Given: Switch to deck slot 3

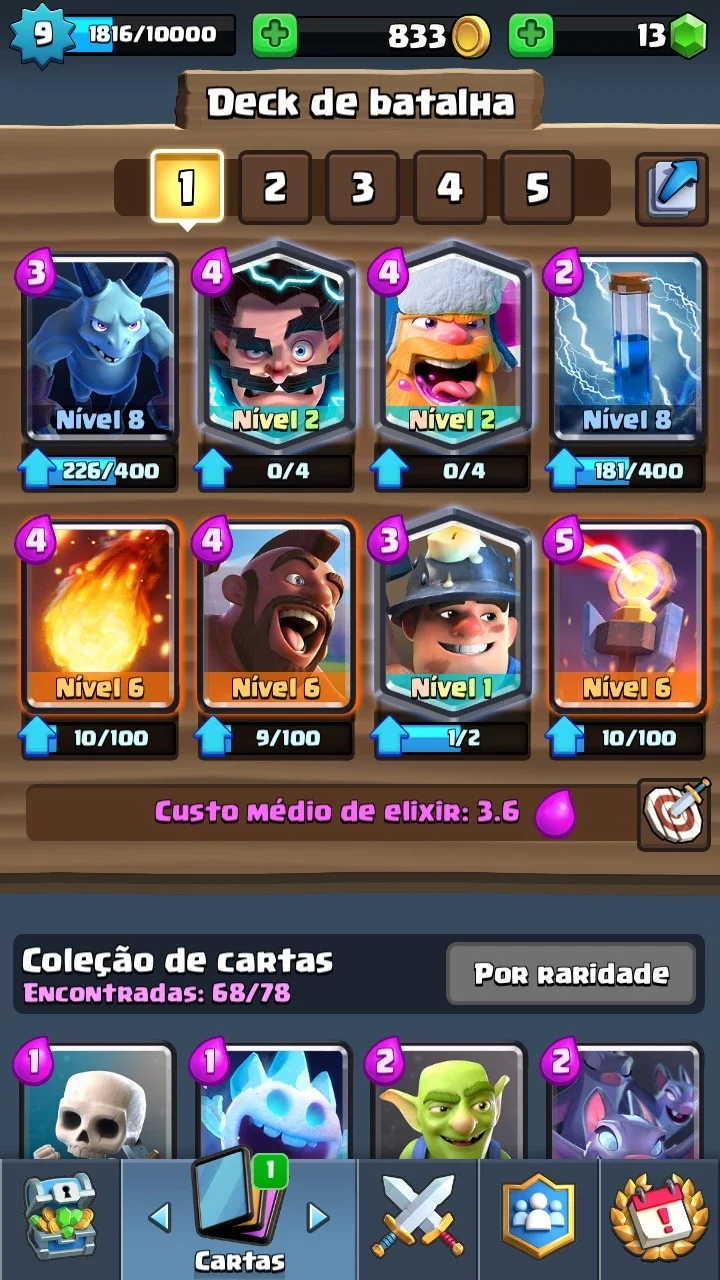Looking at the screenshot, I should point(362,187).
